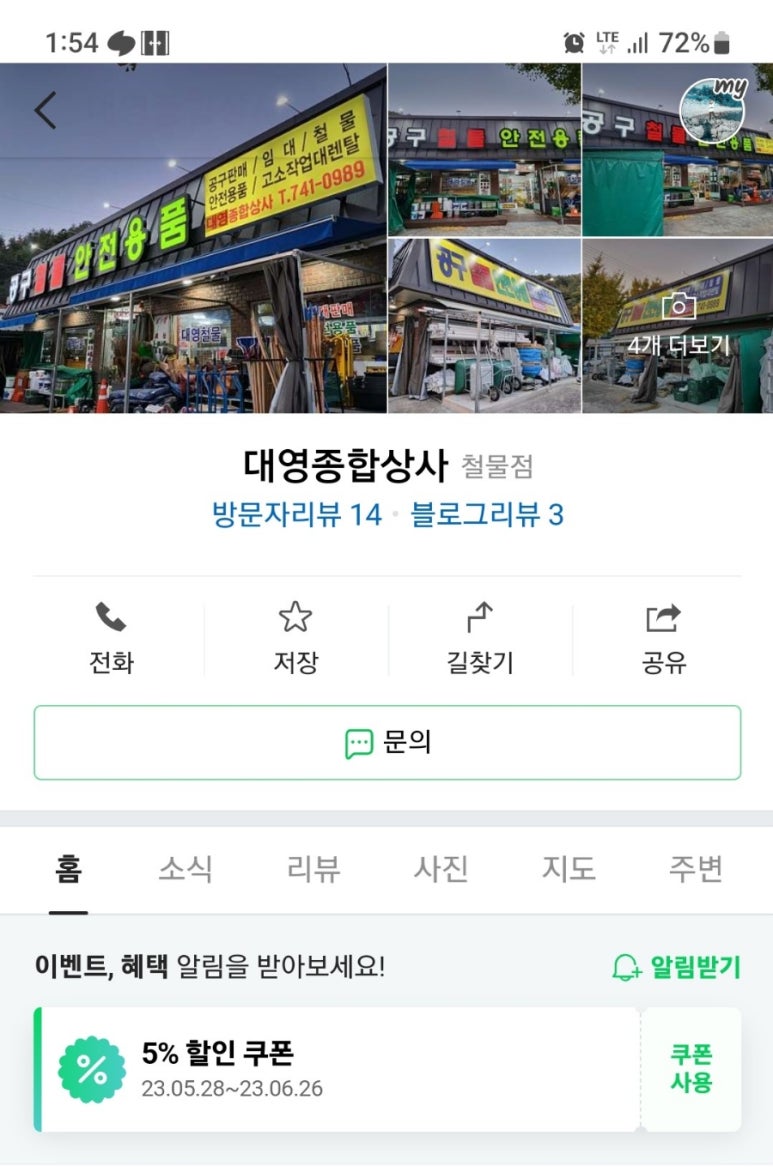Switch to the 지도 tab

[x=568, y=869]
